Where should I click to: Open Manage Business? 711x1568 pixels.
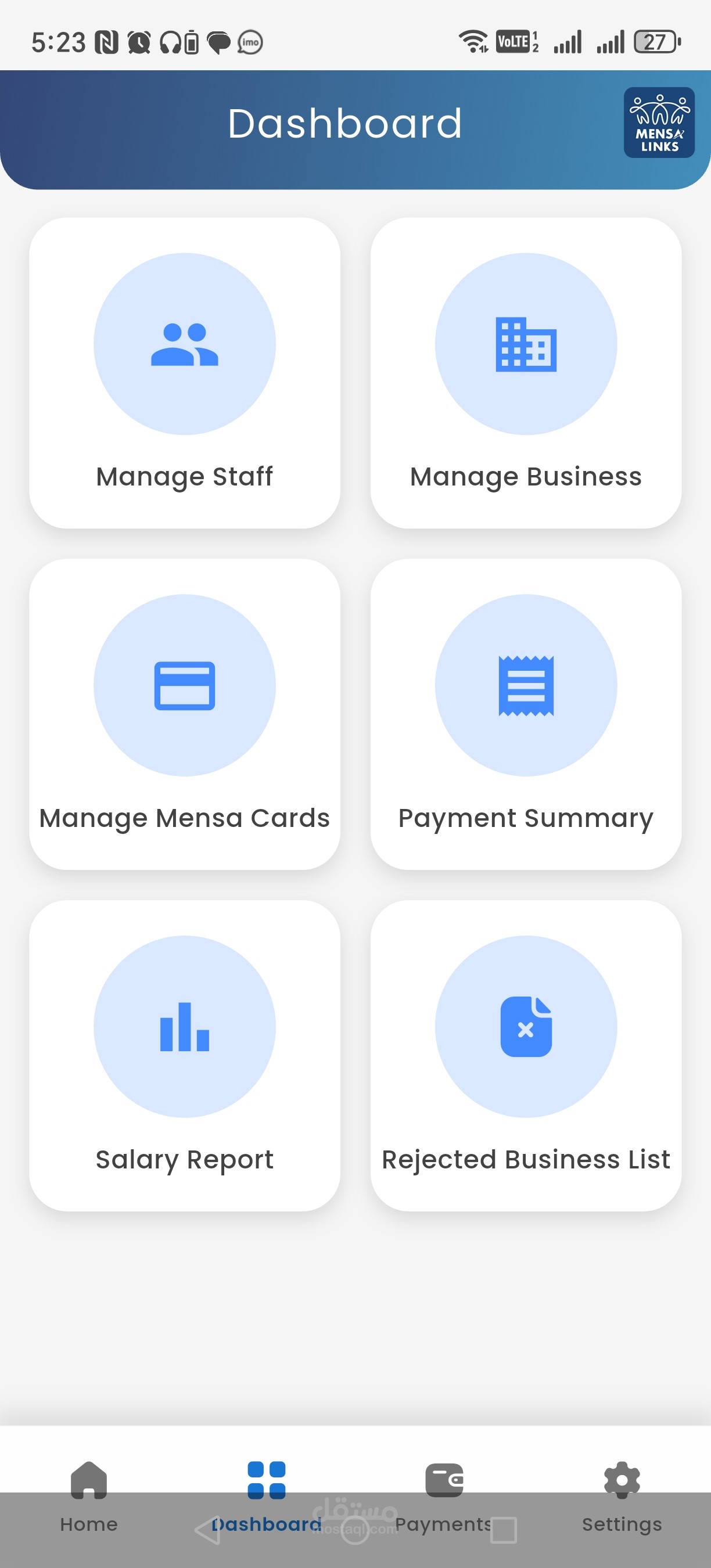[525, 372]
